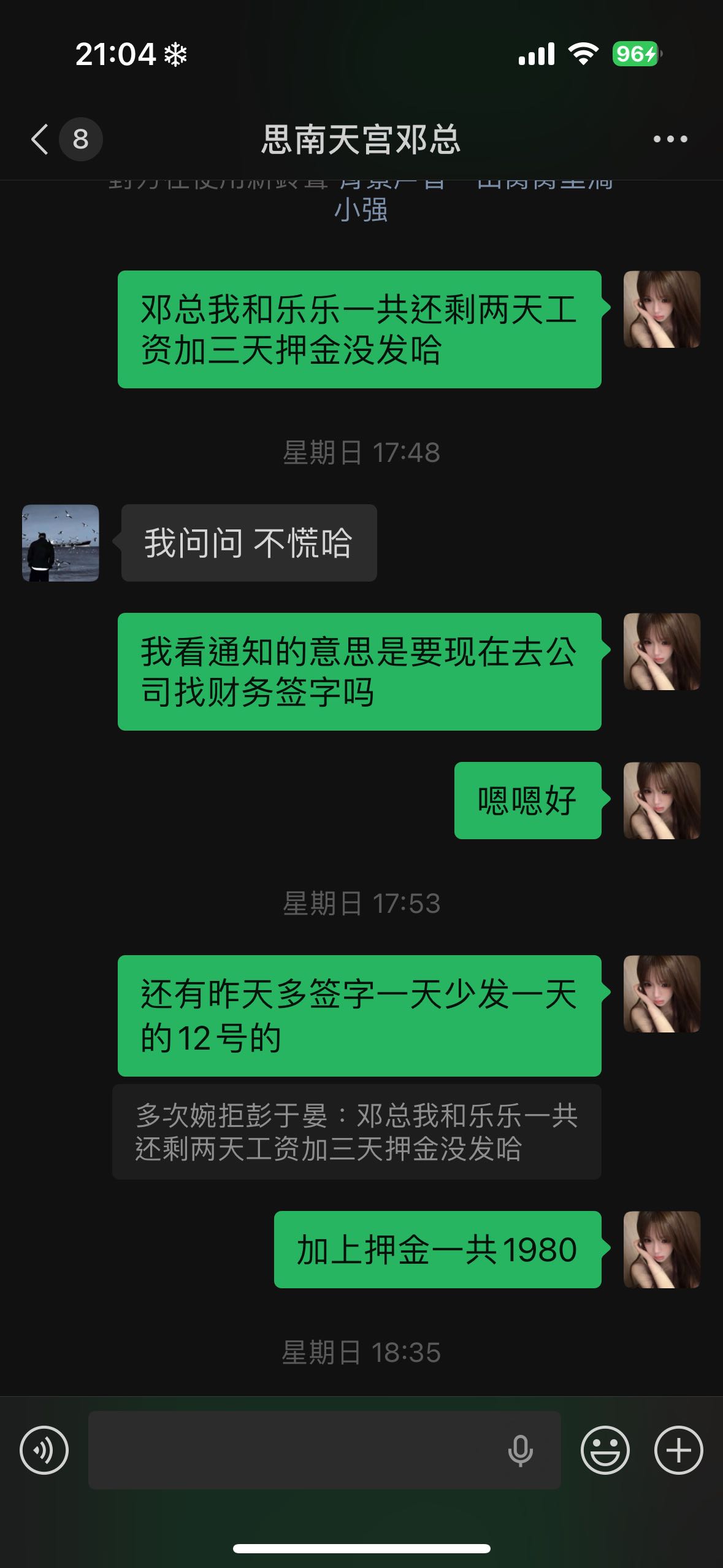View avatar of contact who sent 我问问 不慌哈
The width and height of the screenshot is (723, 1568).
pos(61,543)
